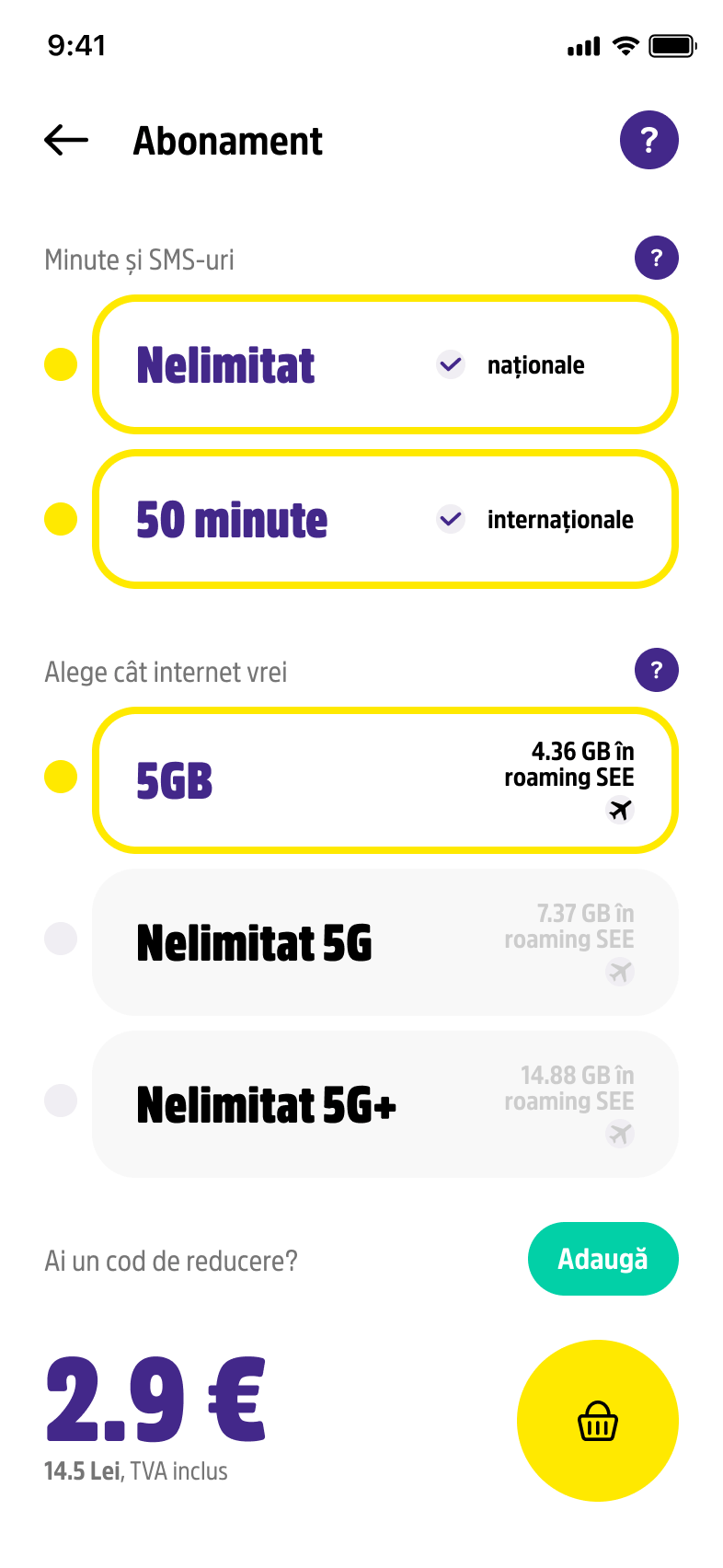This screenshot has width=723, height=1568.
Task: Open the yellow shopping basket button
Action: click(x=597, y=1421)
